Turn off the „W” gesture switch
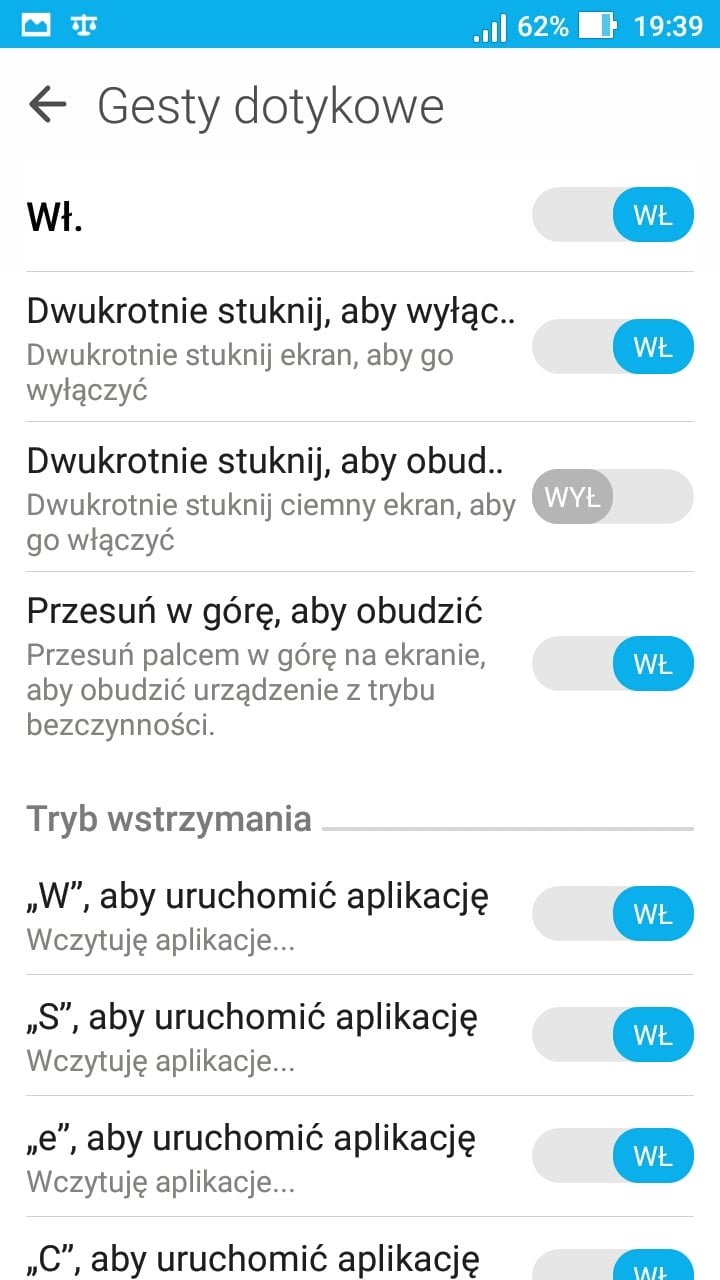Viewport: 720px width, 1280px height. pos(612,914)
